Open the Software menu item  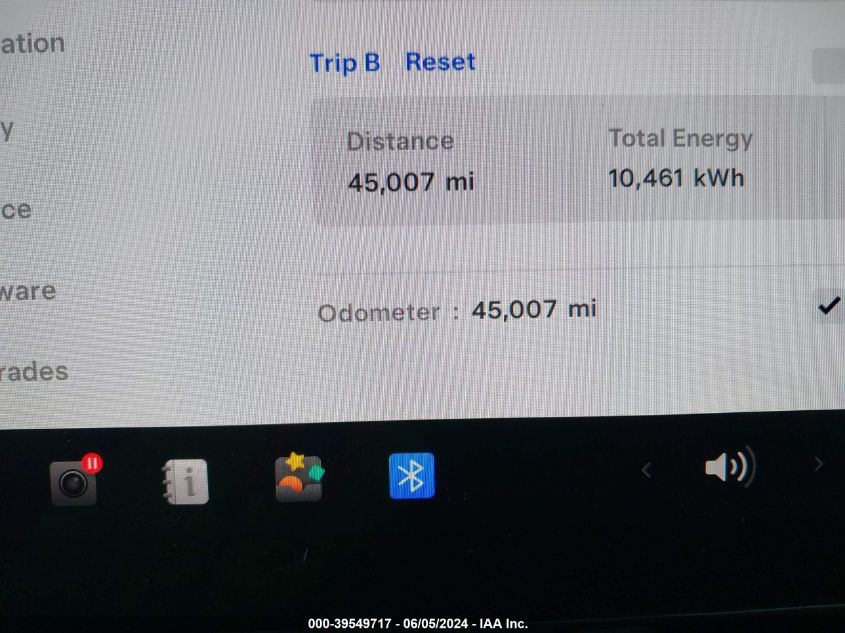coord(28,292)
